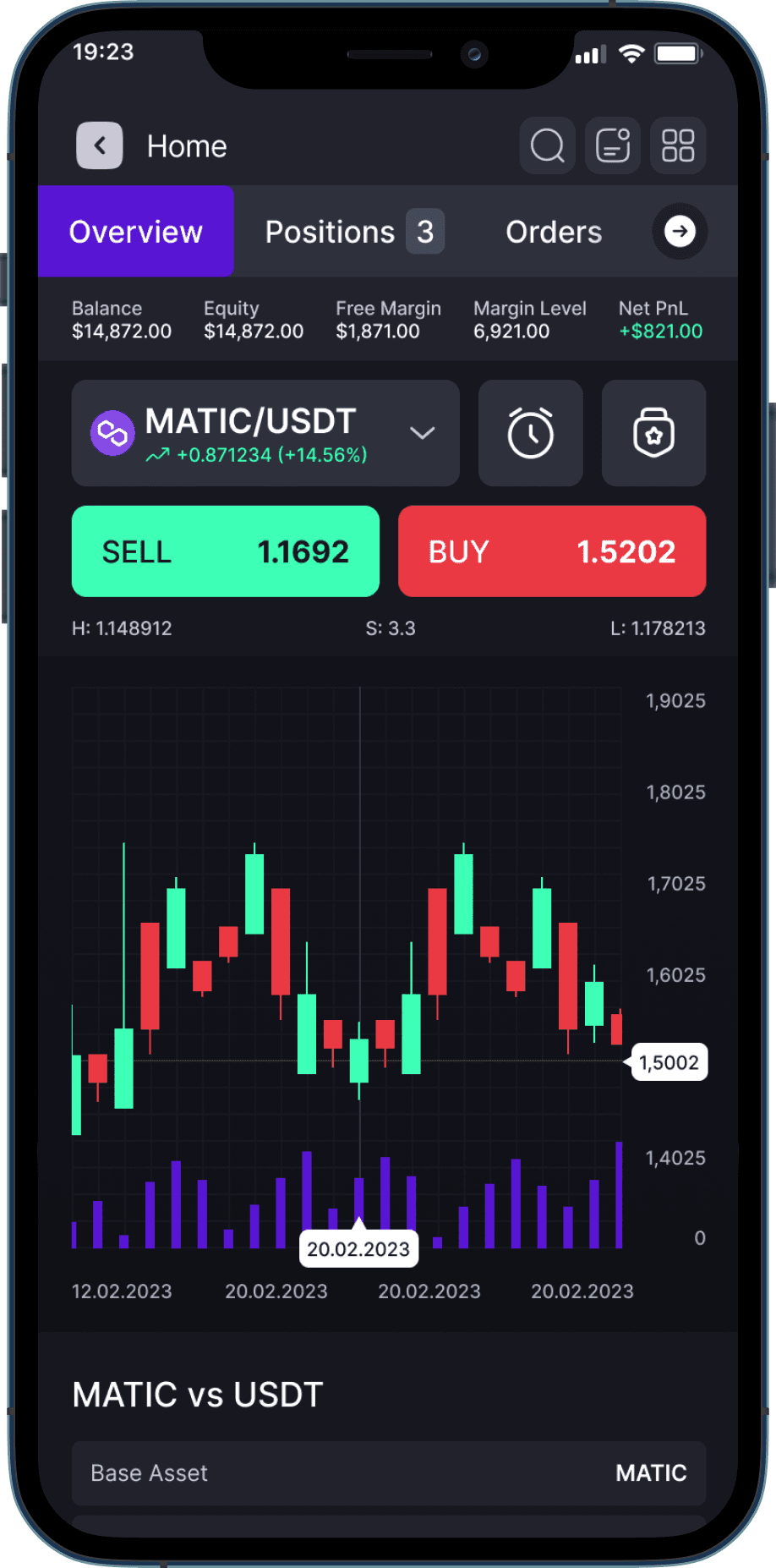Open the search function
Viewport: 776px width, 1568px height.
[x=546, y=145]
